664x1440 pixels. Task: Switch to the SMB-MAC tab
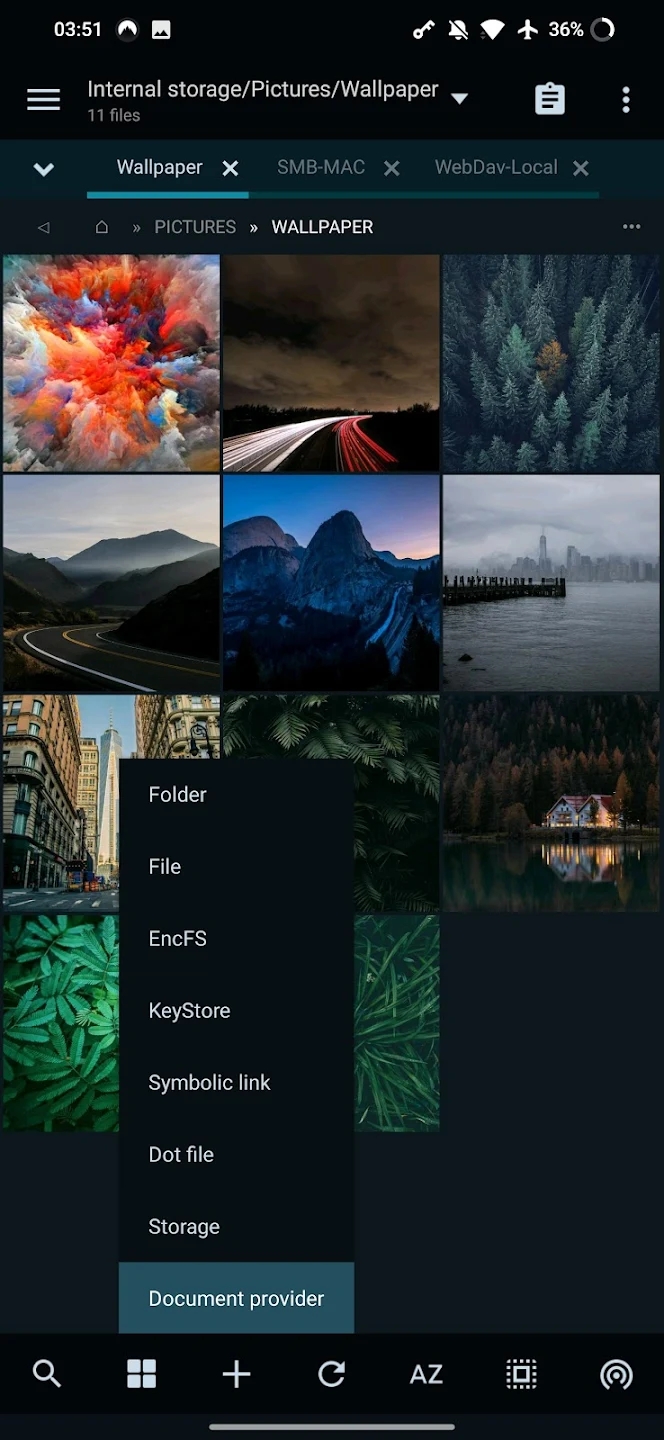coord(320,167)
